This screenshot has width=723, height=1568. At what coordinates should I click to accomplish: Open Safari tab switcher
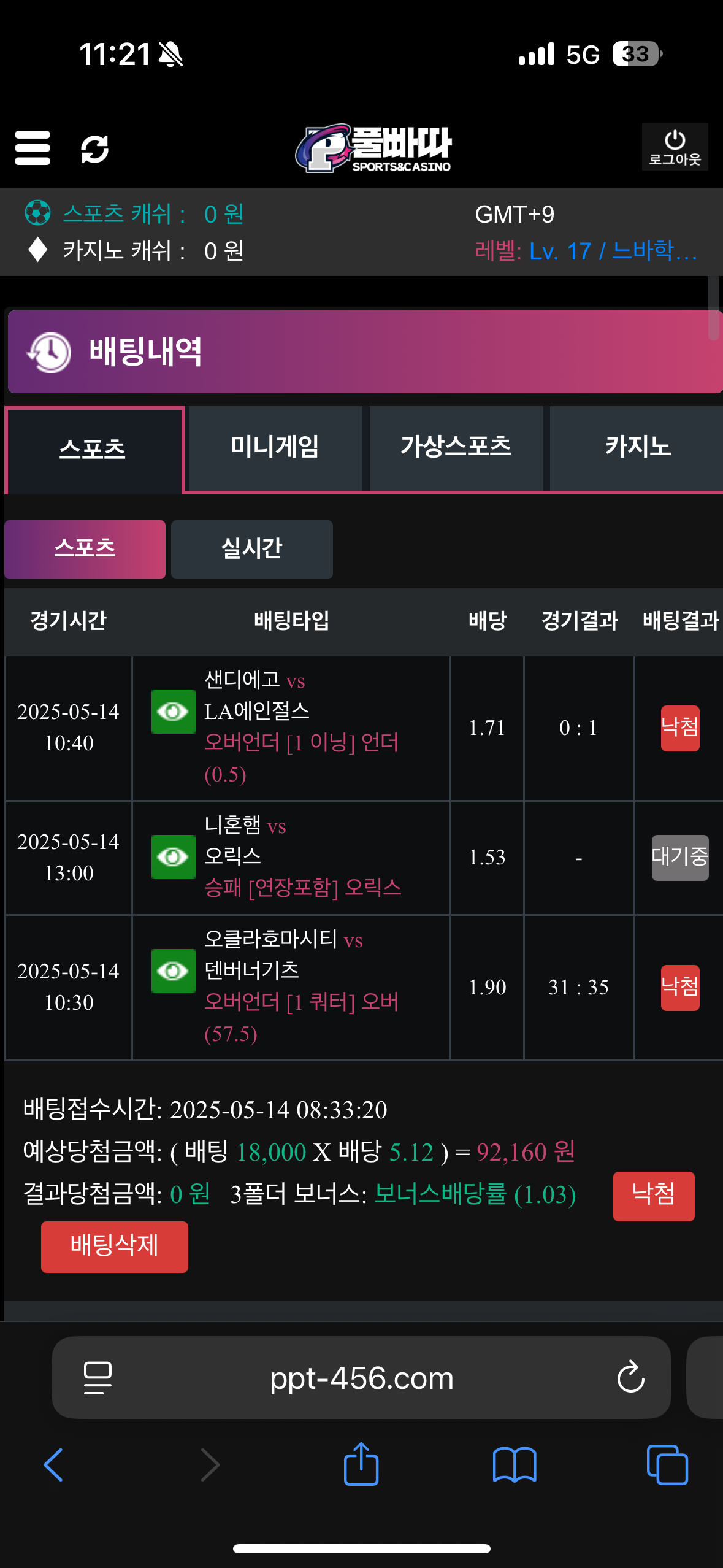667,1465
